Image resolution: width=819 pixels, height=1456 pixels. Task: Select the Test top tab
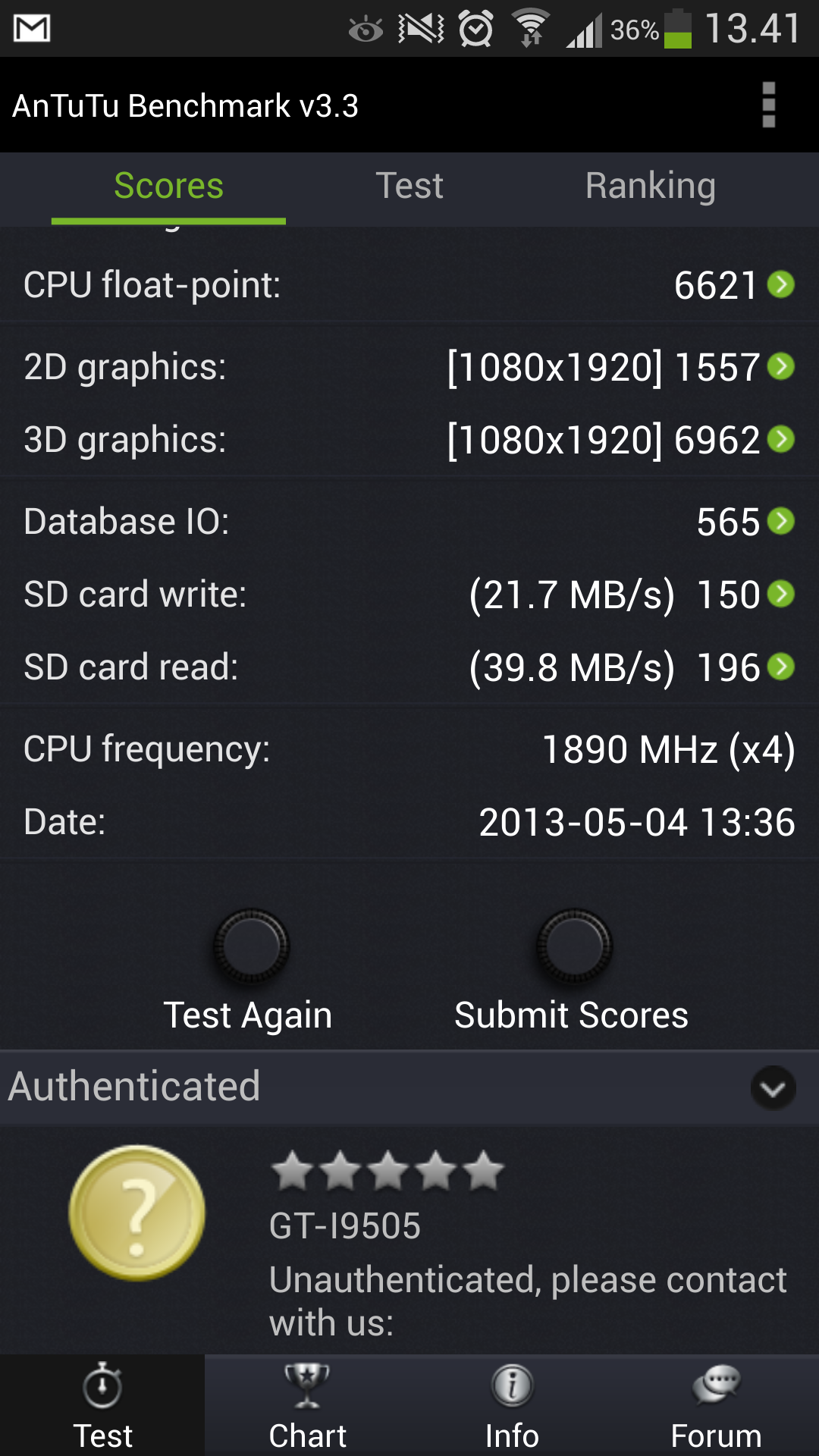(x=409, y=187)
